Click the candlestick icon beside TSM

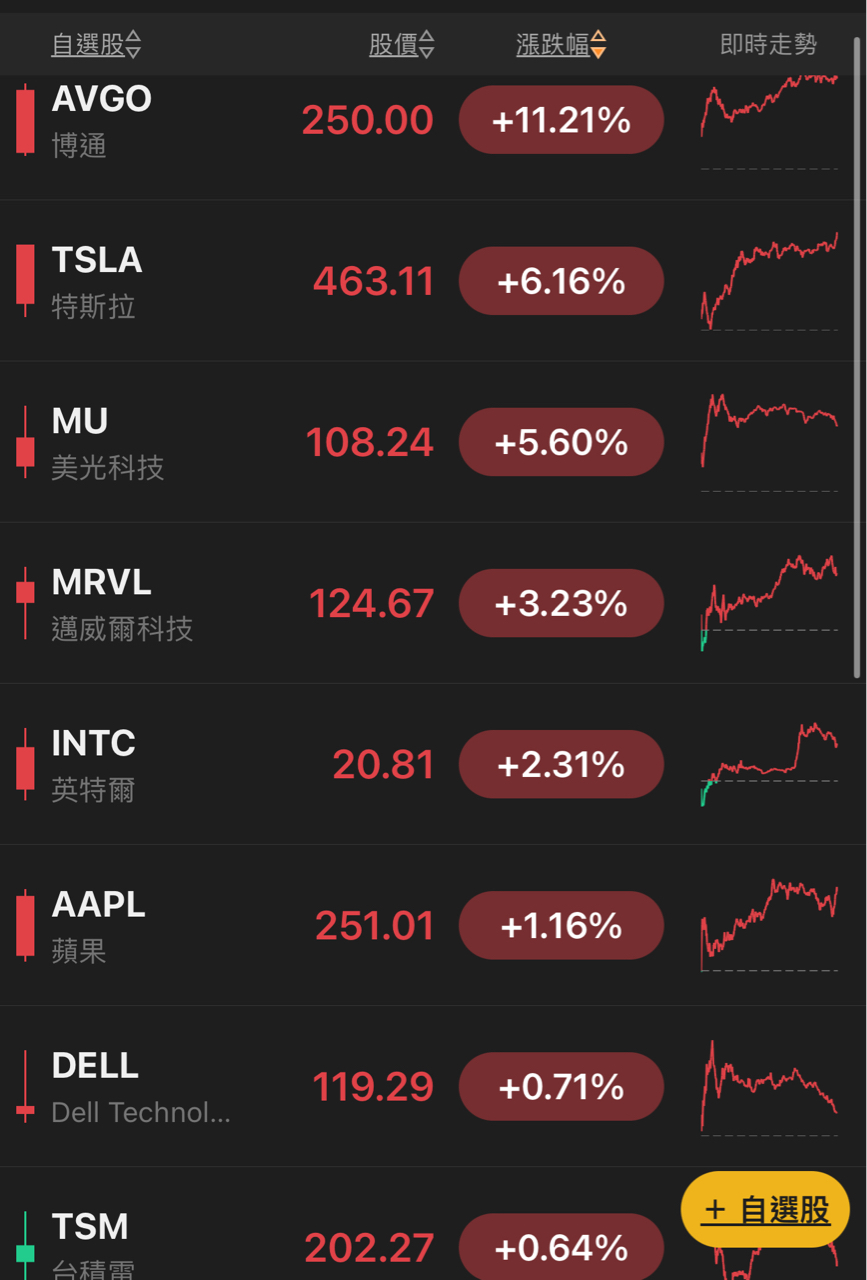[x=23, y=1247]
